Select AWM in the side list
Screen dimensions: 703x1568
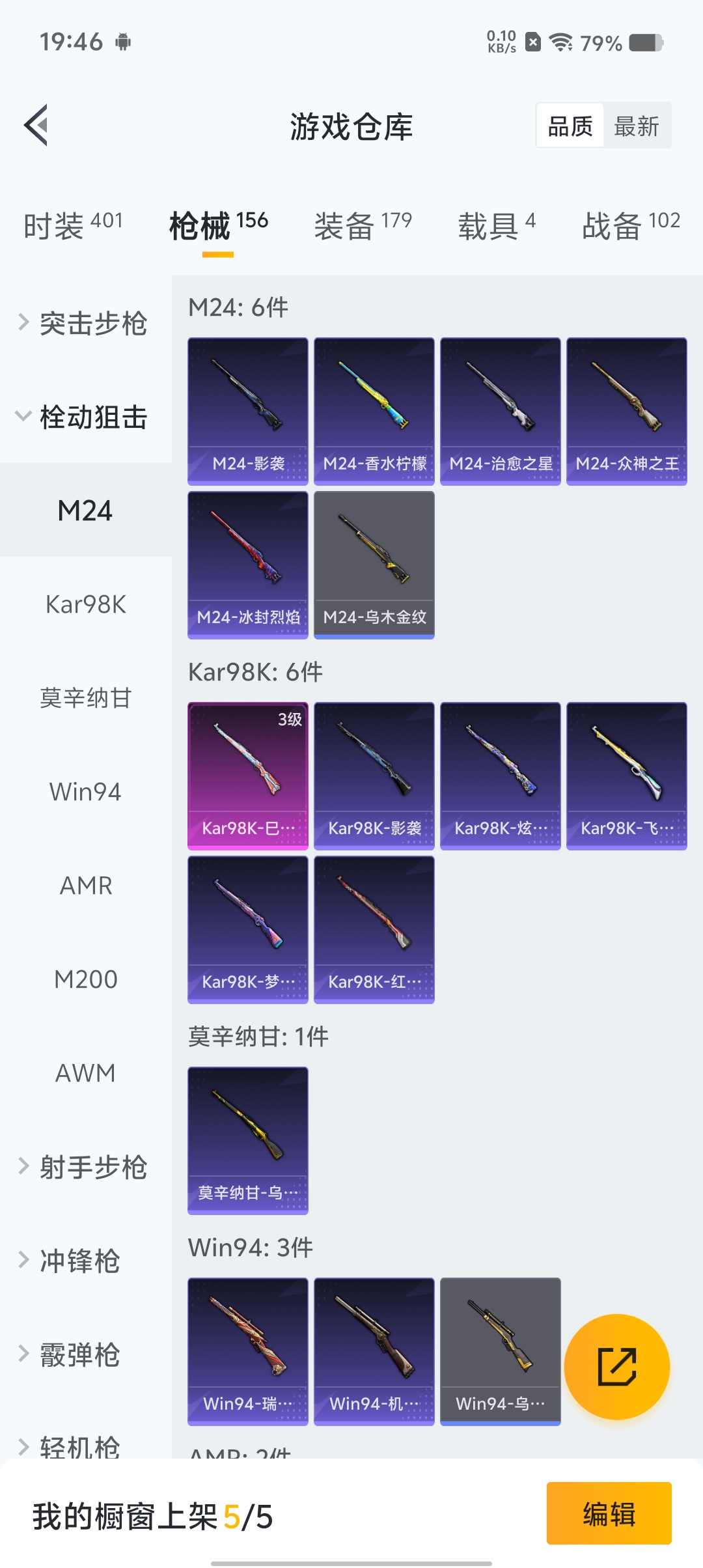click(85, 1073)
